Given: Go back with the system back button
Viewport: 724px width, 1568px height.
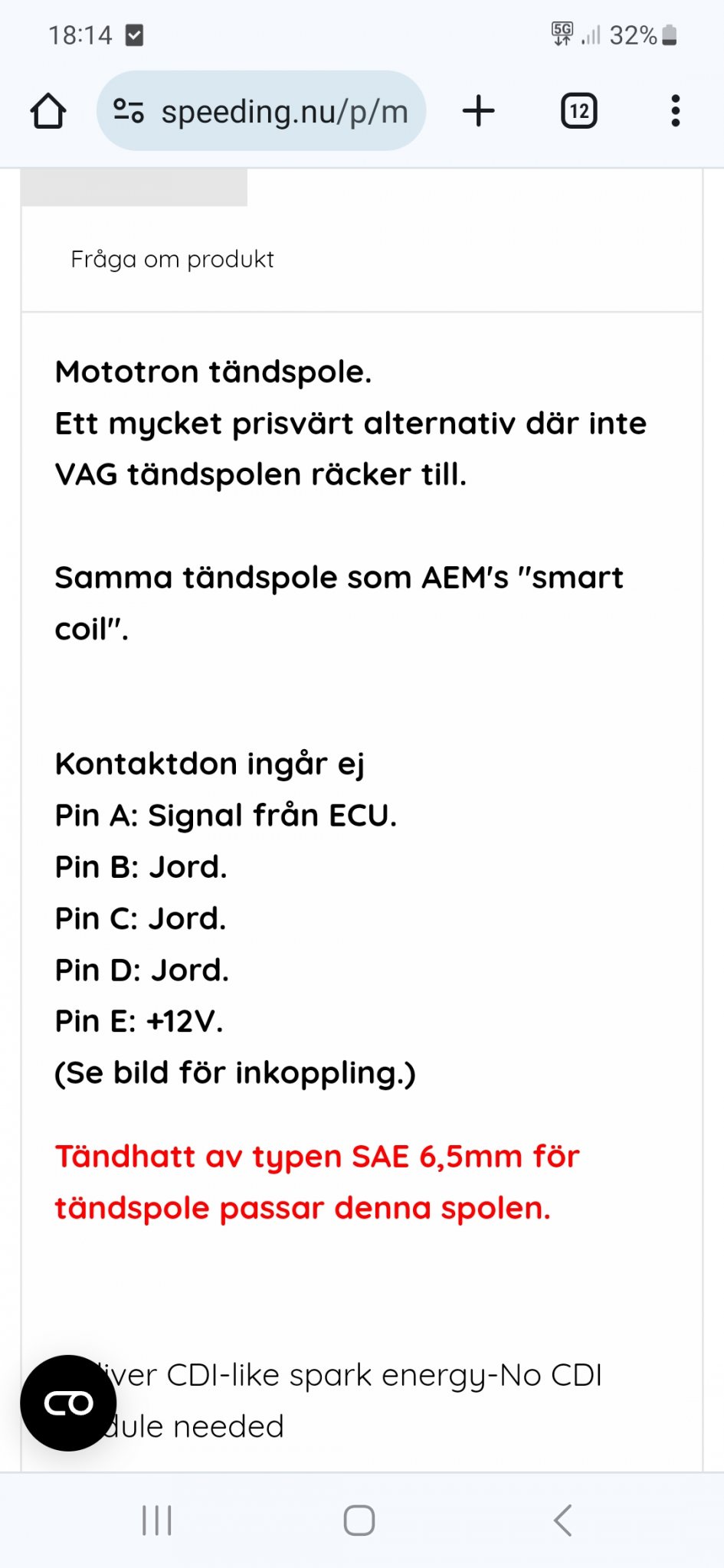Looking at the screenshot, I should coord(563,1521).
